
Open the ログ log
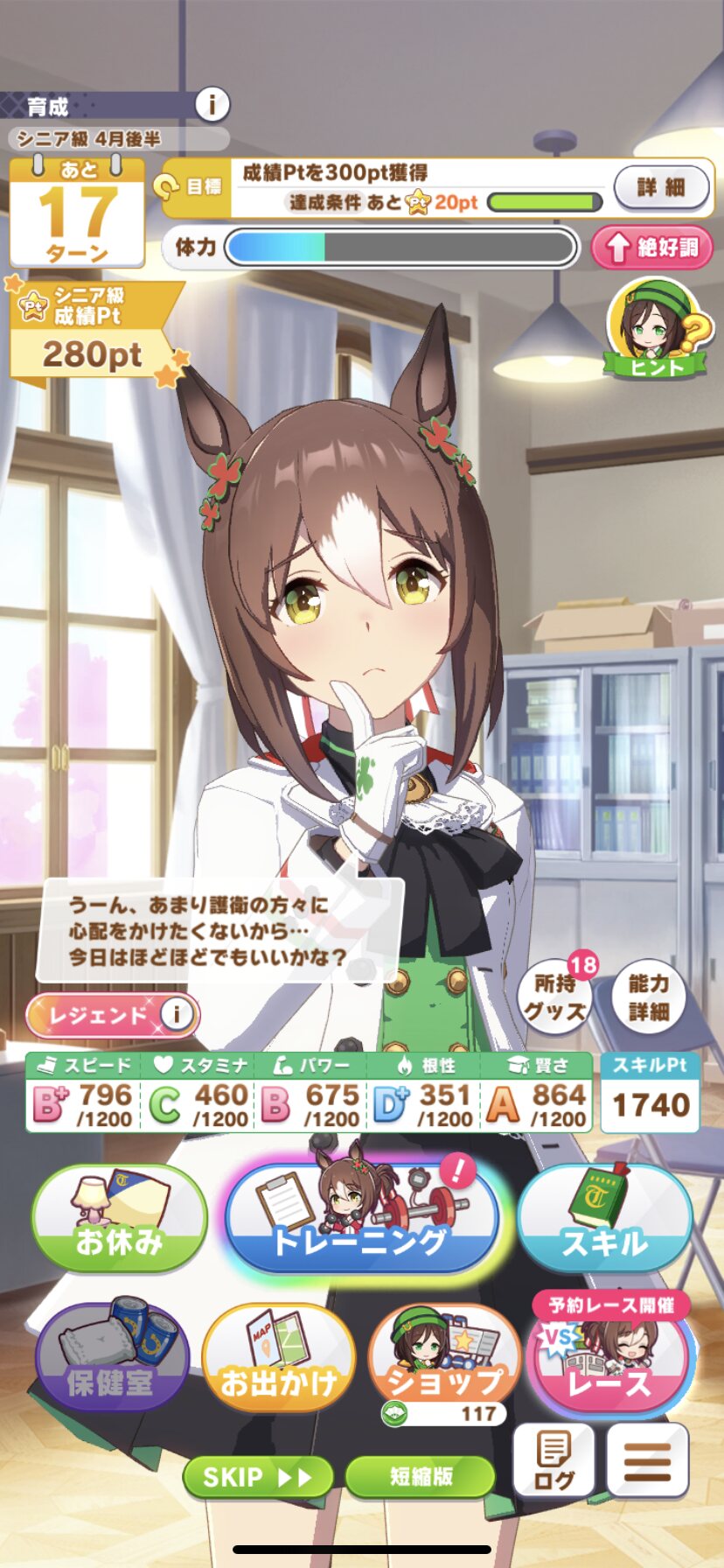[553, 1460]
